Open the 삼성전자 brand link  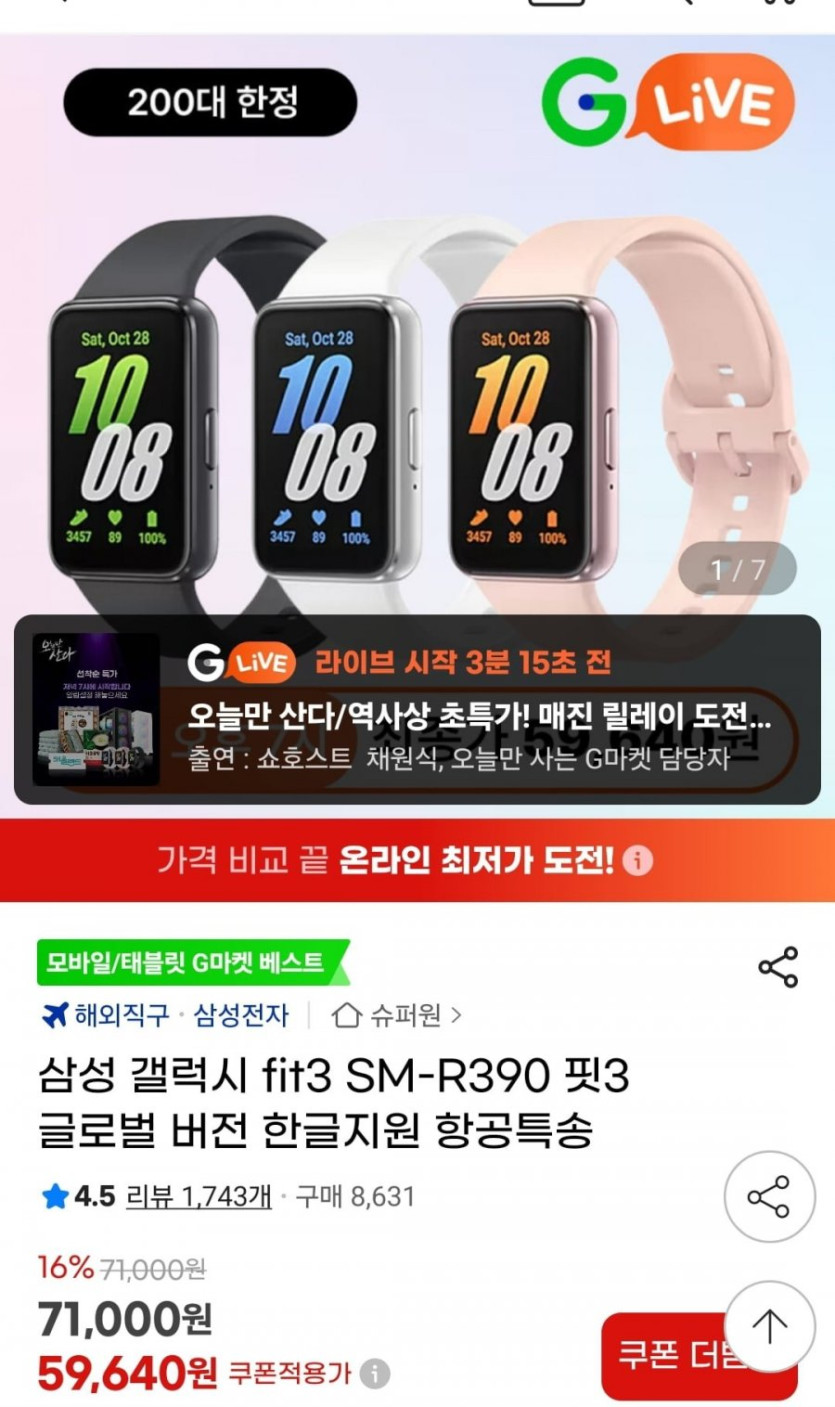pos(241,1016)
